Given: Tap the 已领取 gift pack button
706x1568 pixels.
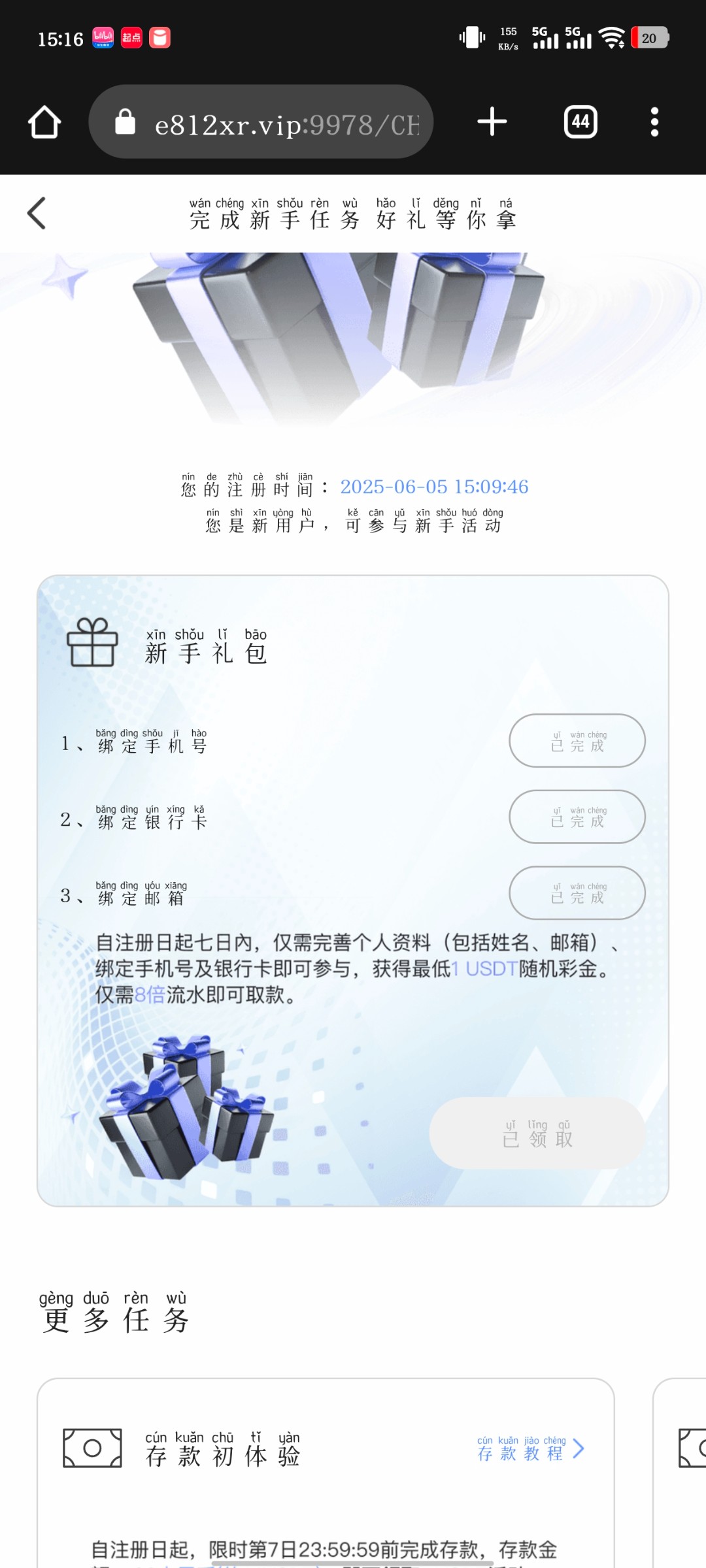Looking at the screenshot, I should 537,1134.
